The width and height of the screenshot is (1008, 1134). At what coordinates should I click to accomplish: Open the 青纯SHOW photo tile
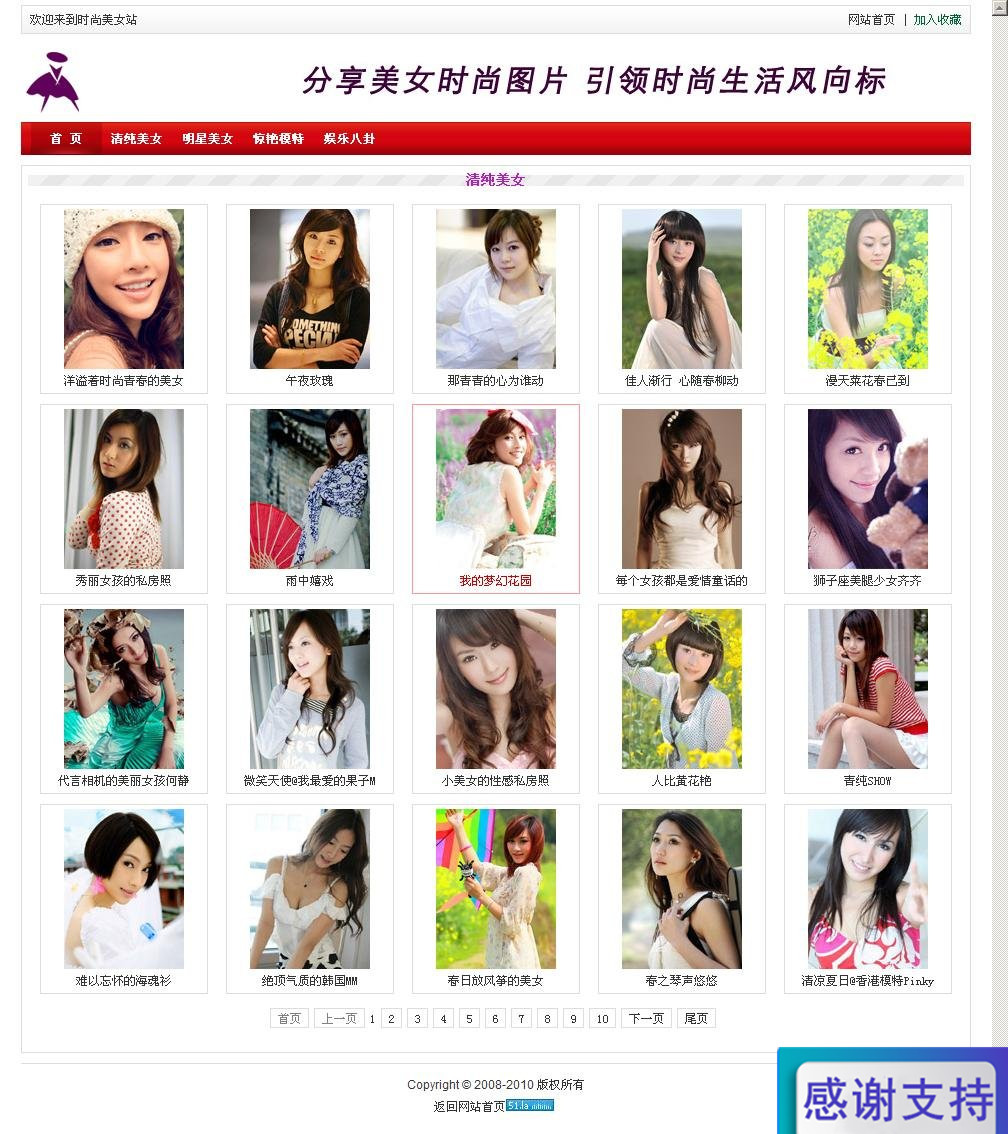868,690
